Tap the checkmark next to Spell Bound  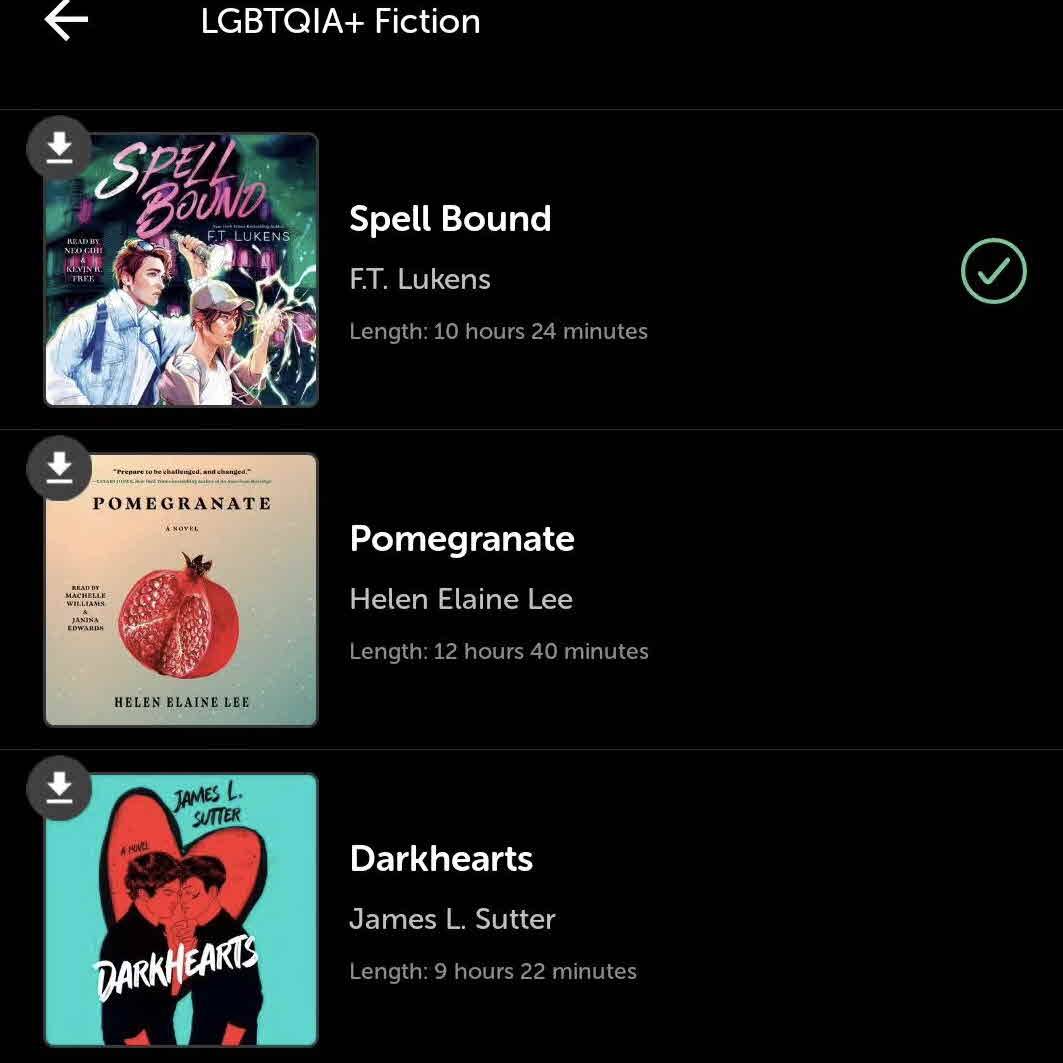[993, 271]
